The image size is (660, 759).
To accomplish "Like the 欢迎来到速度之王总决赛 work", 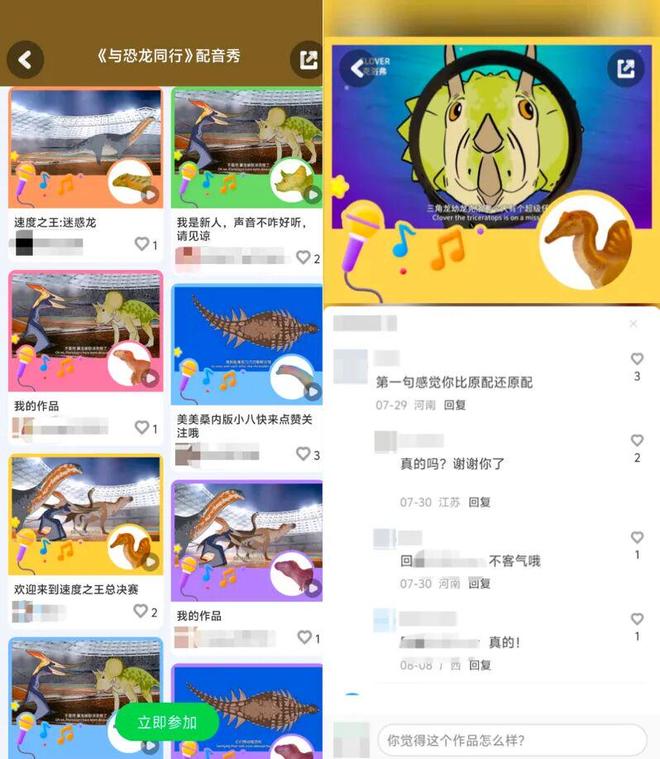I will [x=142, y=611].
